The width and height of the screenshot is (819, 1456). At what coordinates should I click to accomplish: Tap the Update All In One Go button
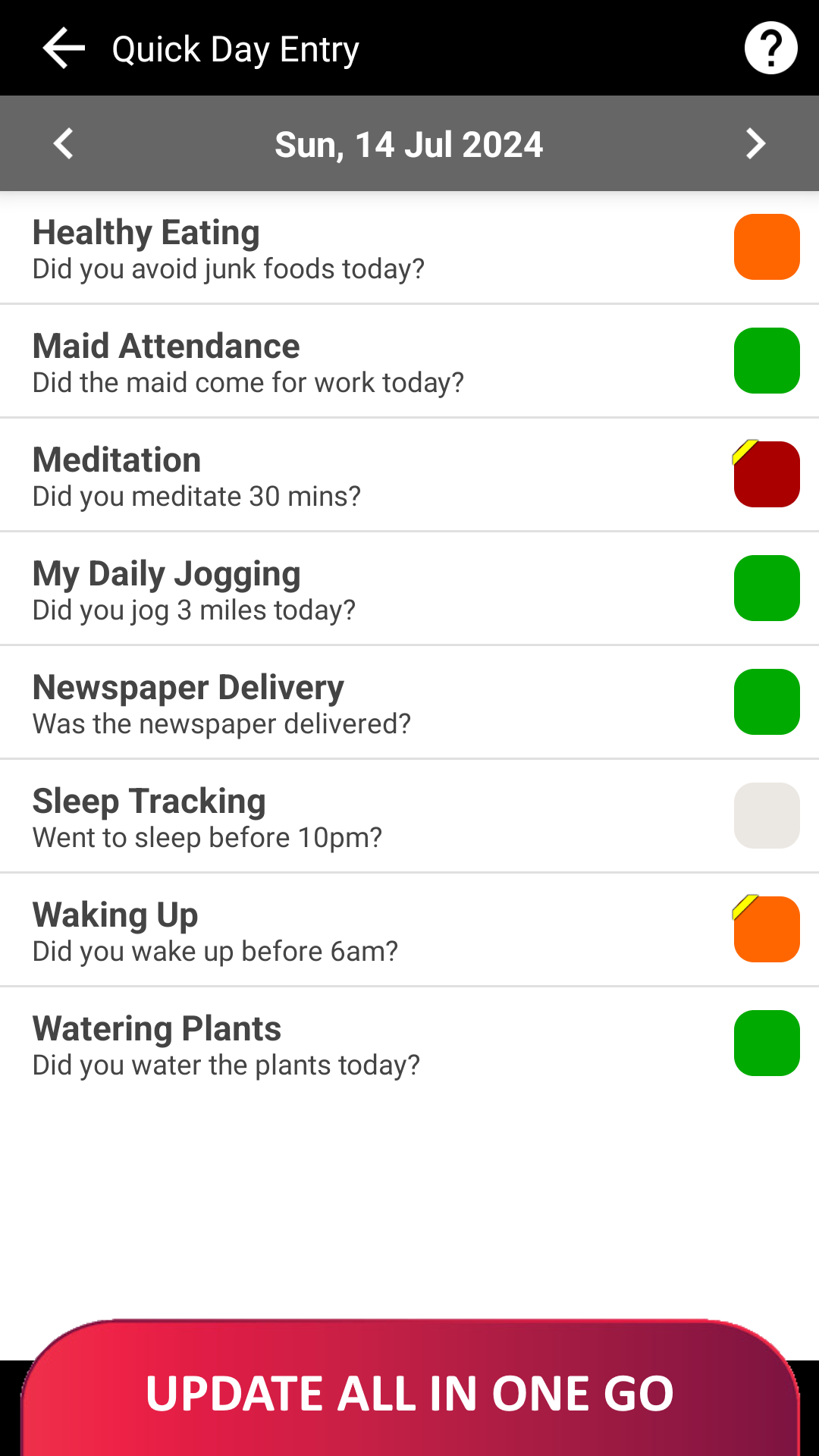[x=409, y=1392]
